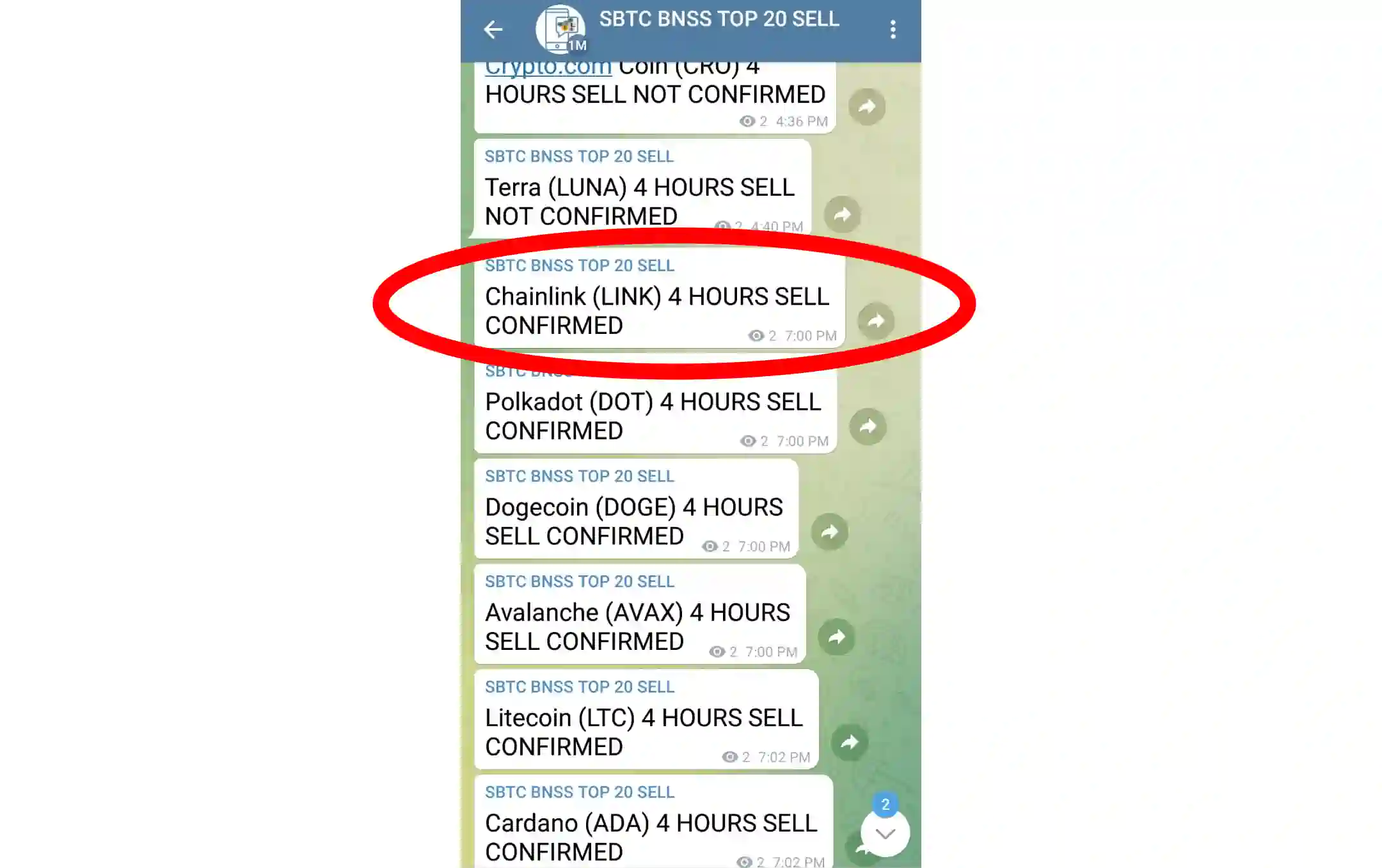This screenshot has height=868, width=1382.
Task: Forward the Dogecoin (DOGE) message
Action: 829,532
